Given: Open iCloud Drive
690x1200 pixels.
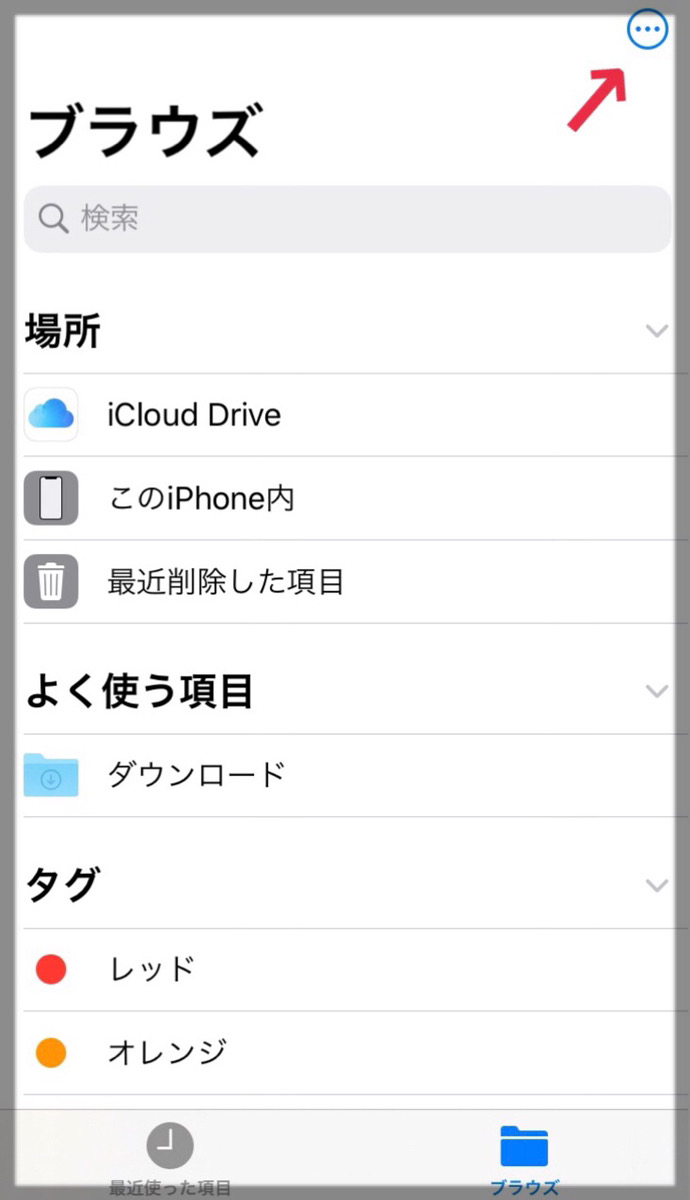Looking at the screenshot, I should [347, 415].
